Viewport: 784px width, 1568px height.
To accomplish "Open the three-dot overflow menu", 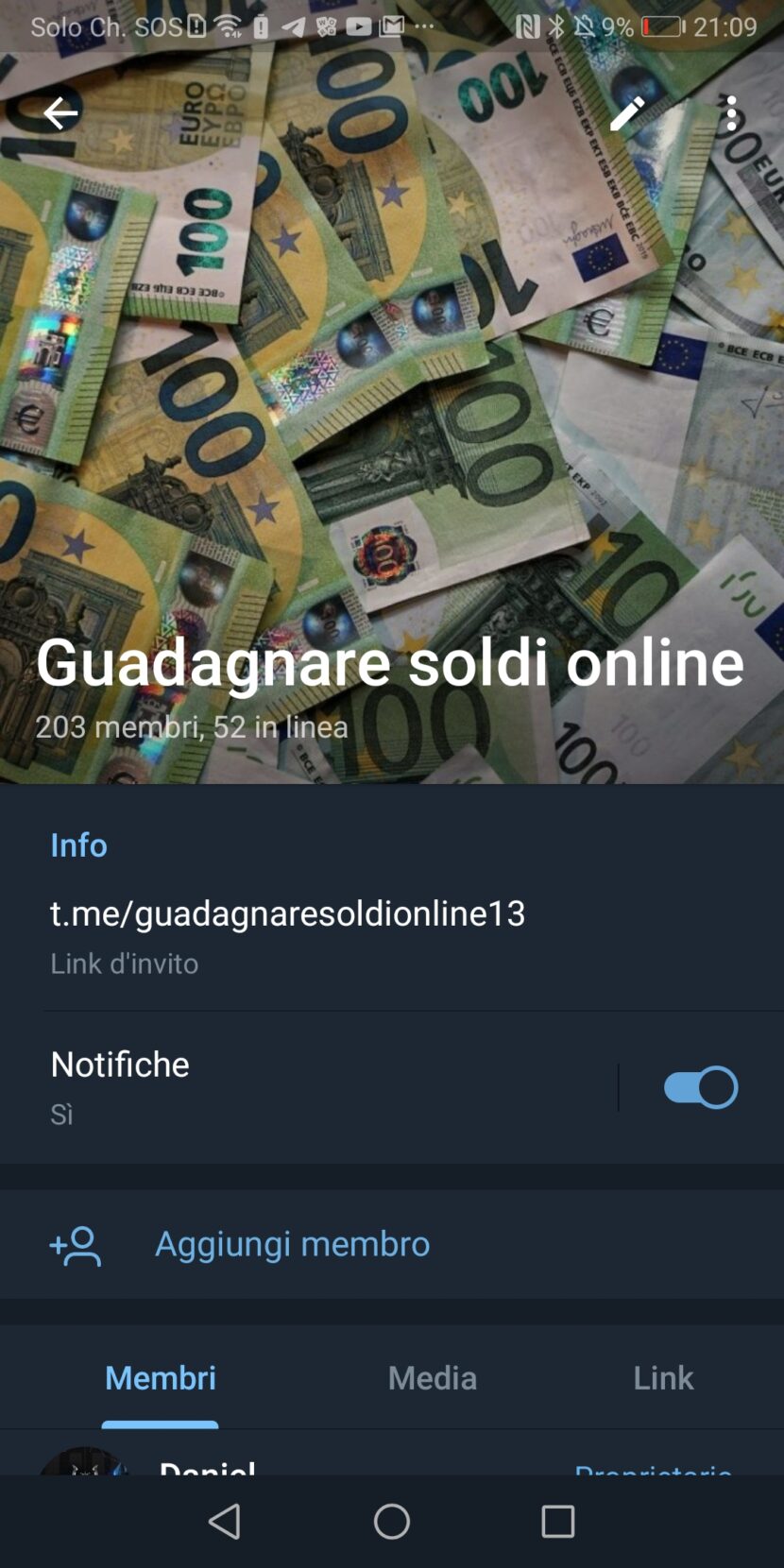I will click(731, 113).
